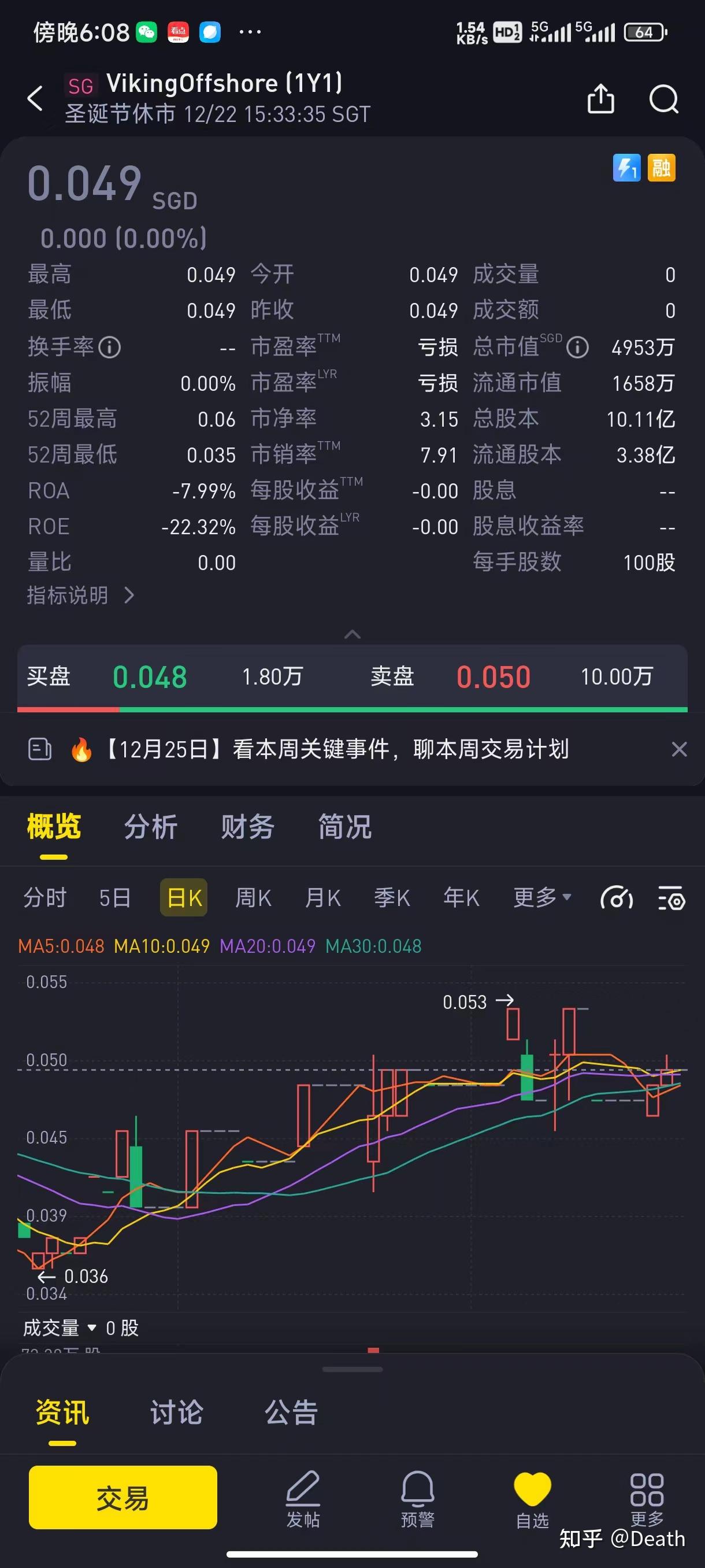Open the 12月25日 weekly events banner
Image resolution: width=705 pixels, height=1568 pixels.
point(337,749)
